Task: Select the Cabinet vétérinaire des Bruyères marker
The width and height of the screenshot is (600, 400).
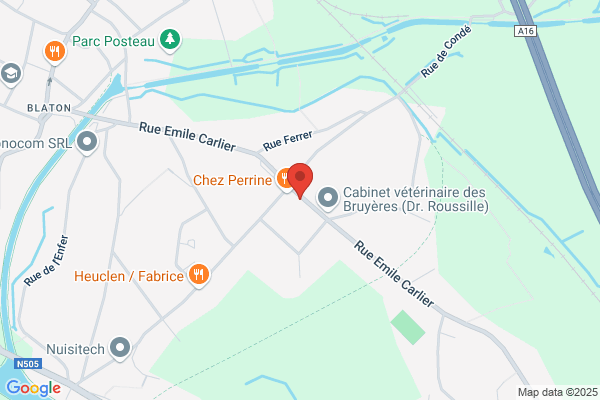Action: click(x=328, y=198)
